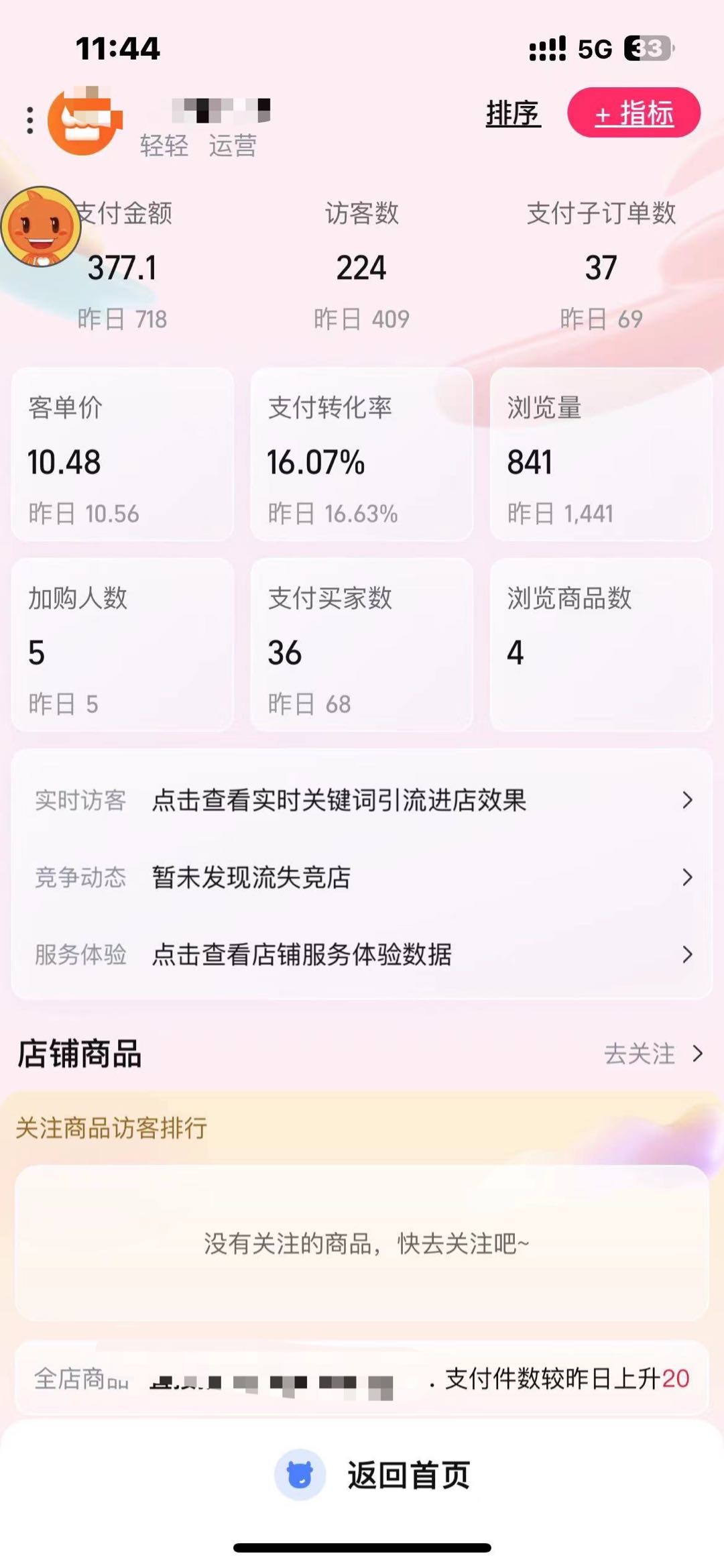Open the floating orange mascot assistant

(x=40, y=227)
